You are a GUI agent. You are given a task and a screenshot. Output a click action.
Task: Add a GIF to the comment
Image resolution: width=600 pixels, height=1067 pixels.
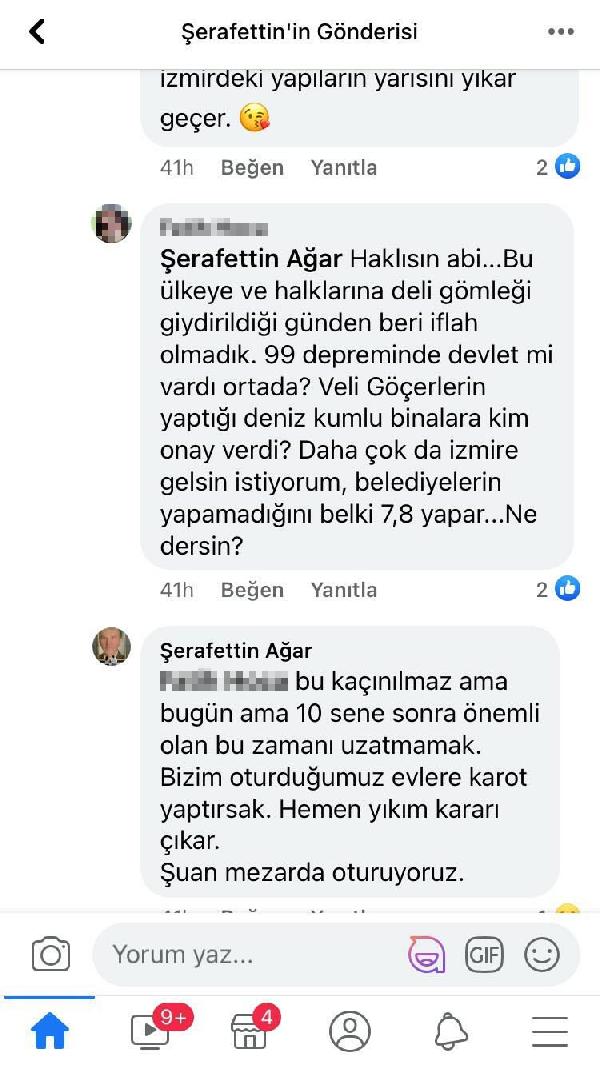click(484, 955)
